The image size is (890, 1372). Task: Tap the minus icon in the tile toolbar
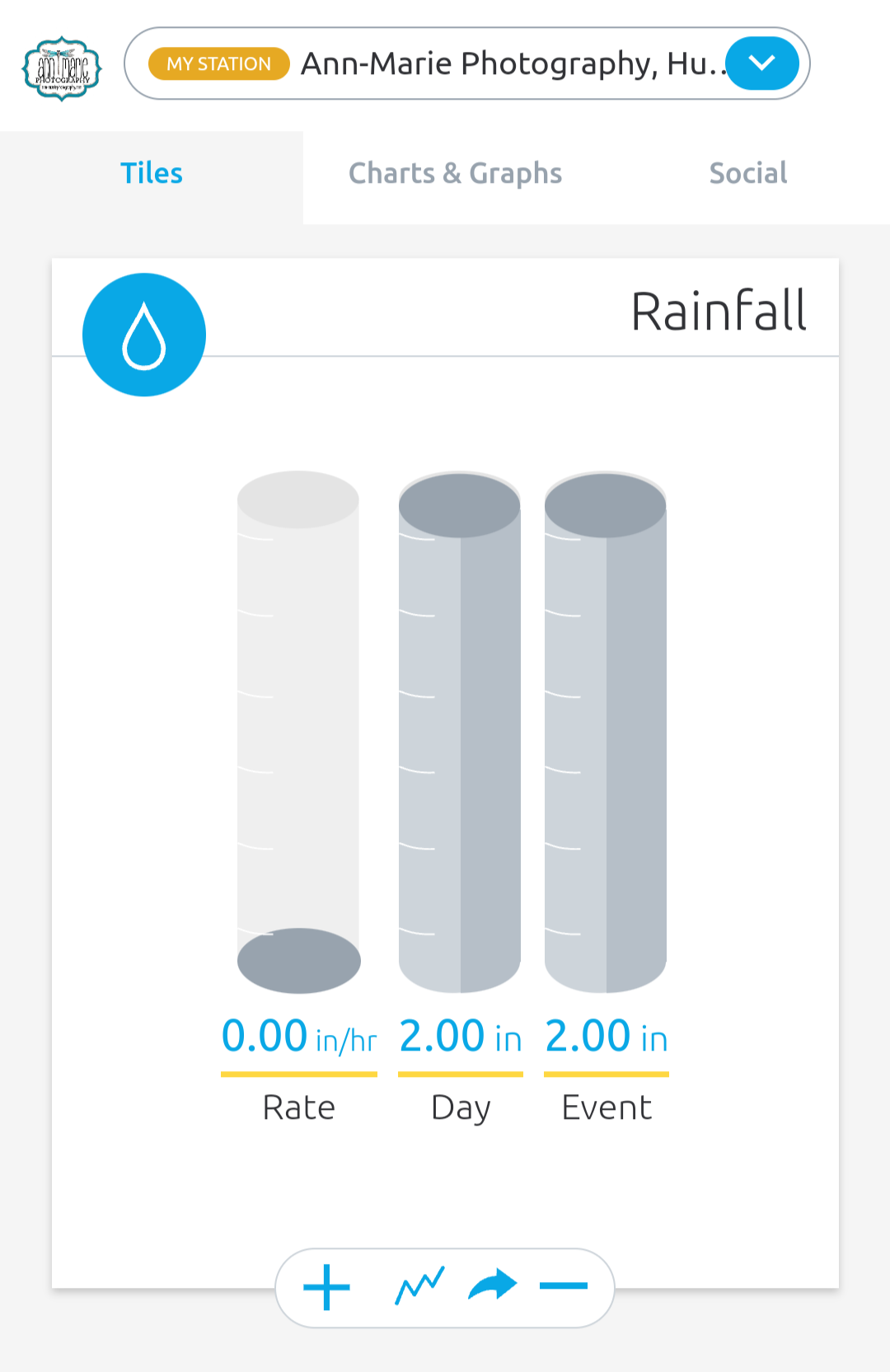tap(564, 1285)
